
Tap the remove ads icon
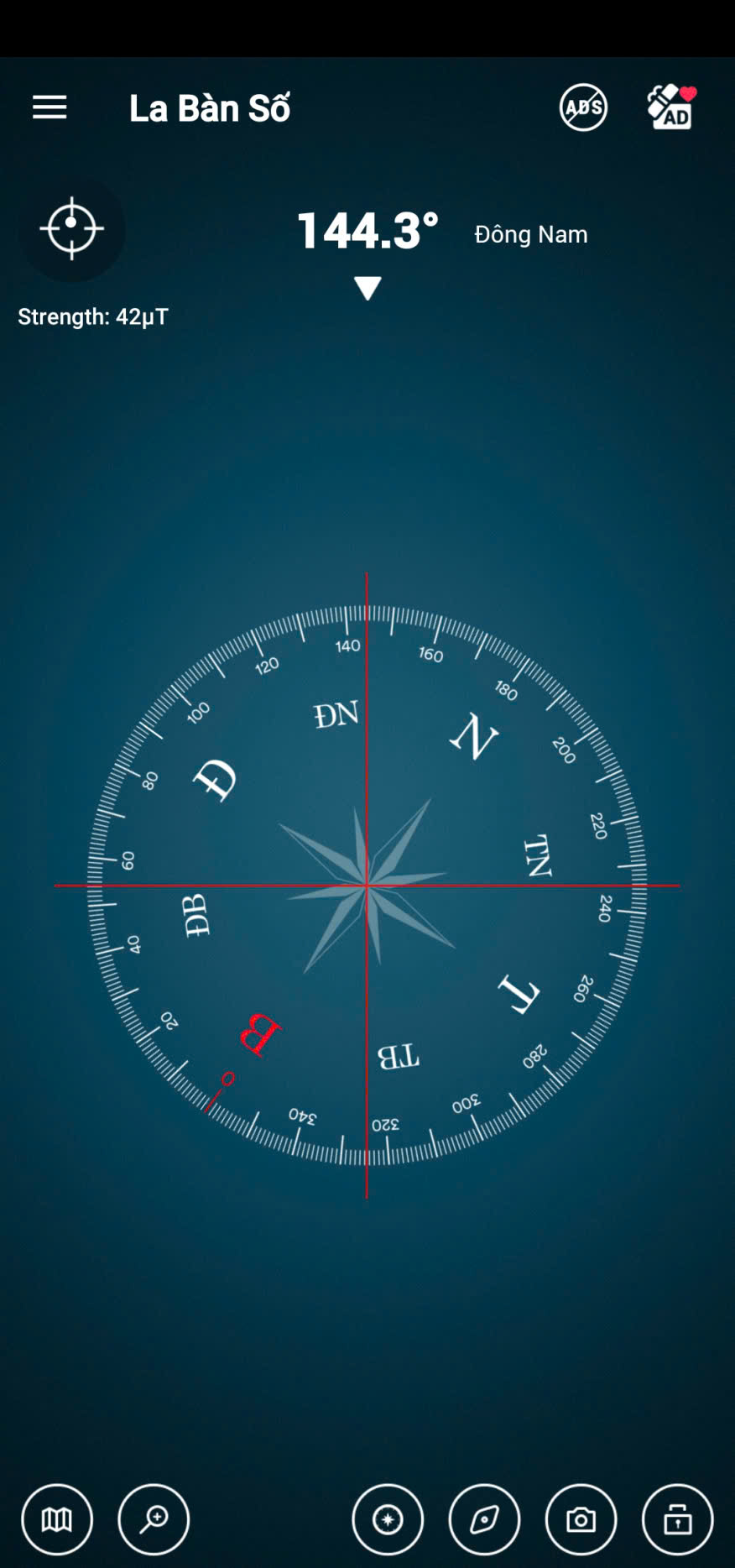[583, 107]
